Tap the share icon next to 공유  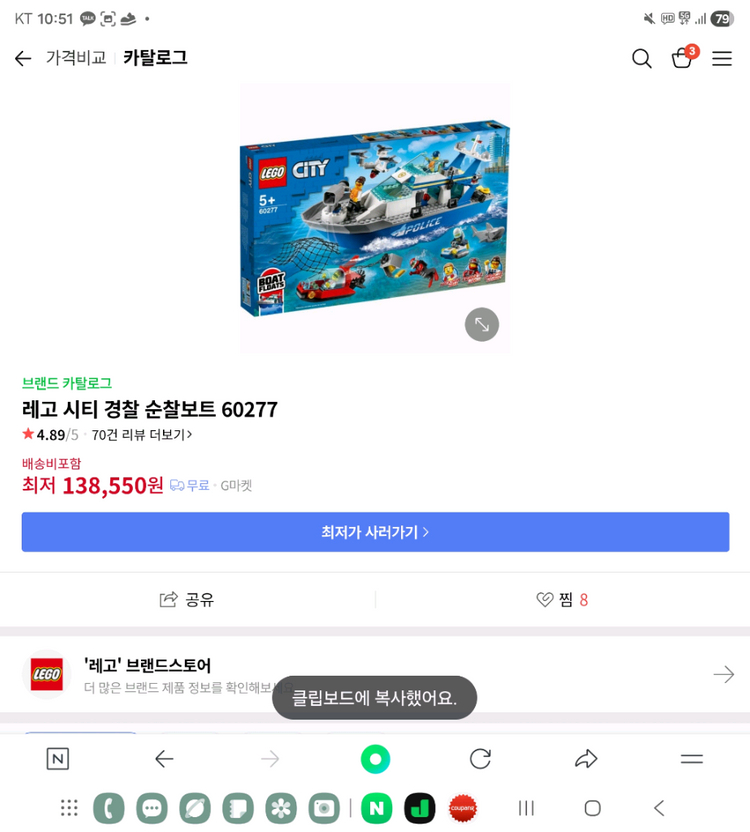pos(168,599)
